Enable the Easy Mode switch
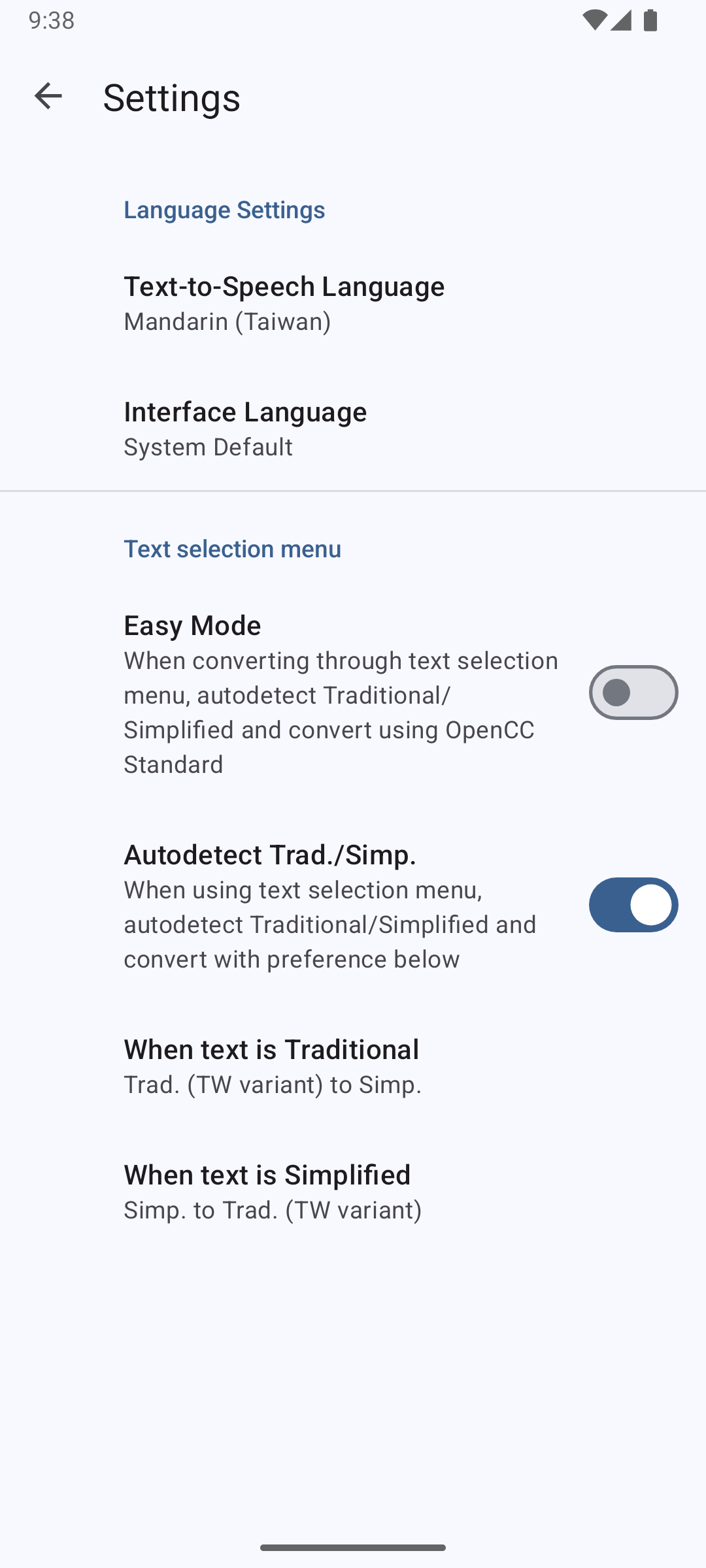Viewport: 706px width, 1568px height. pos(633,693)
